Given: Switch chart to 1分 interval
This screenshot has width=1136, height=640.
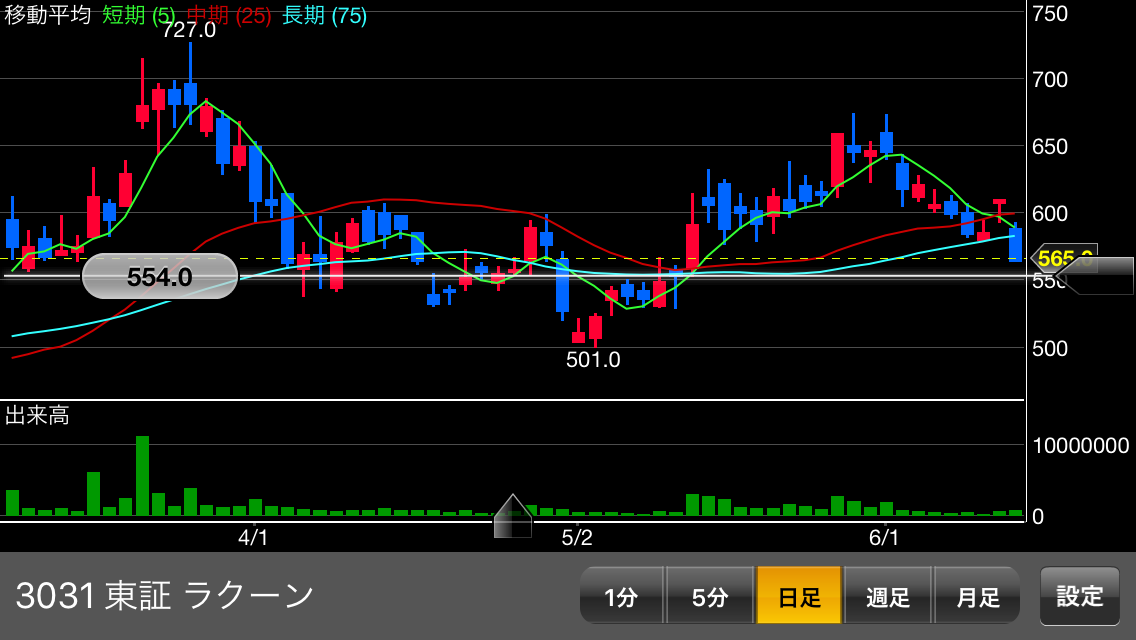Looking at the screenshot, I should [x=621, y=596].
